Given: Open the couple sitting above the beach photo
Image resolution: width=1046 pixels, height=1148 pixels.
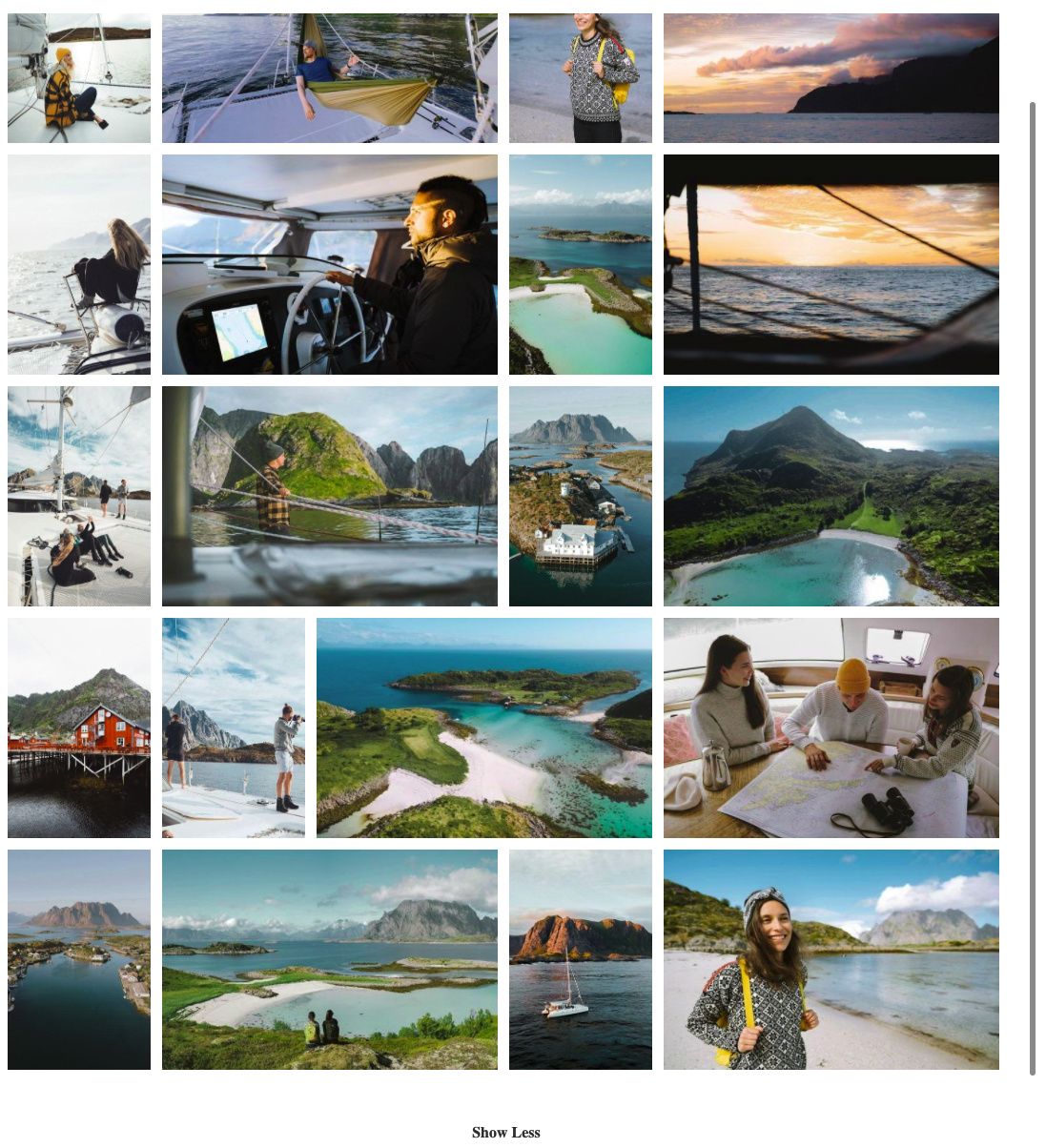Looking at the screenshot, I should pyautogui.click(x=329, y=959).
